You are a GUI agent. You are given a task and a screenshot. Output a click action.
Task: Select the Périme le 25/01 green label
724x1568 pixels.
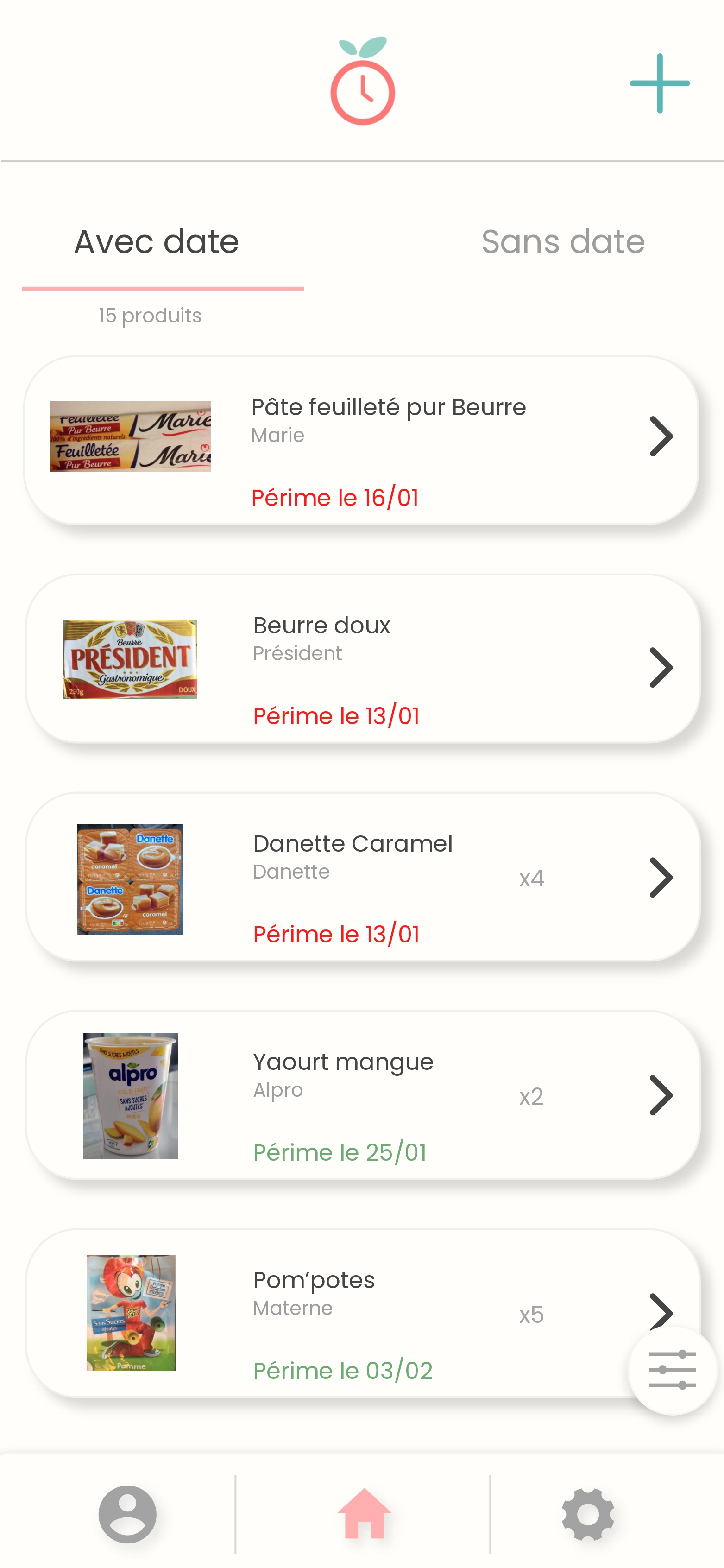click(340, 1151)
